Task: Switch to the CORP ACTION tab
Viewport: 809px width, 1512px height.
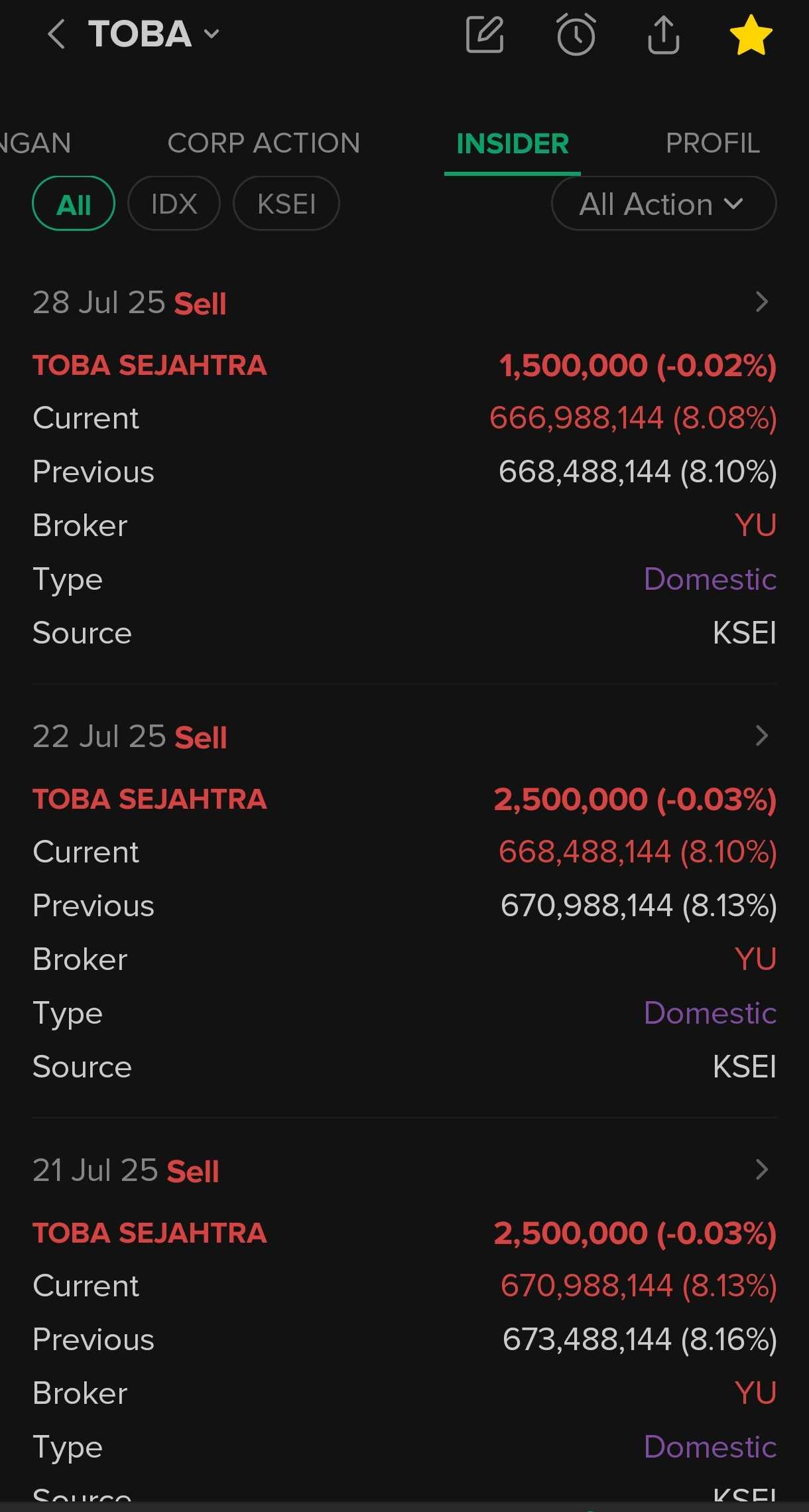Action: point(263,143)
